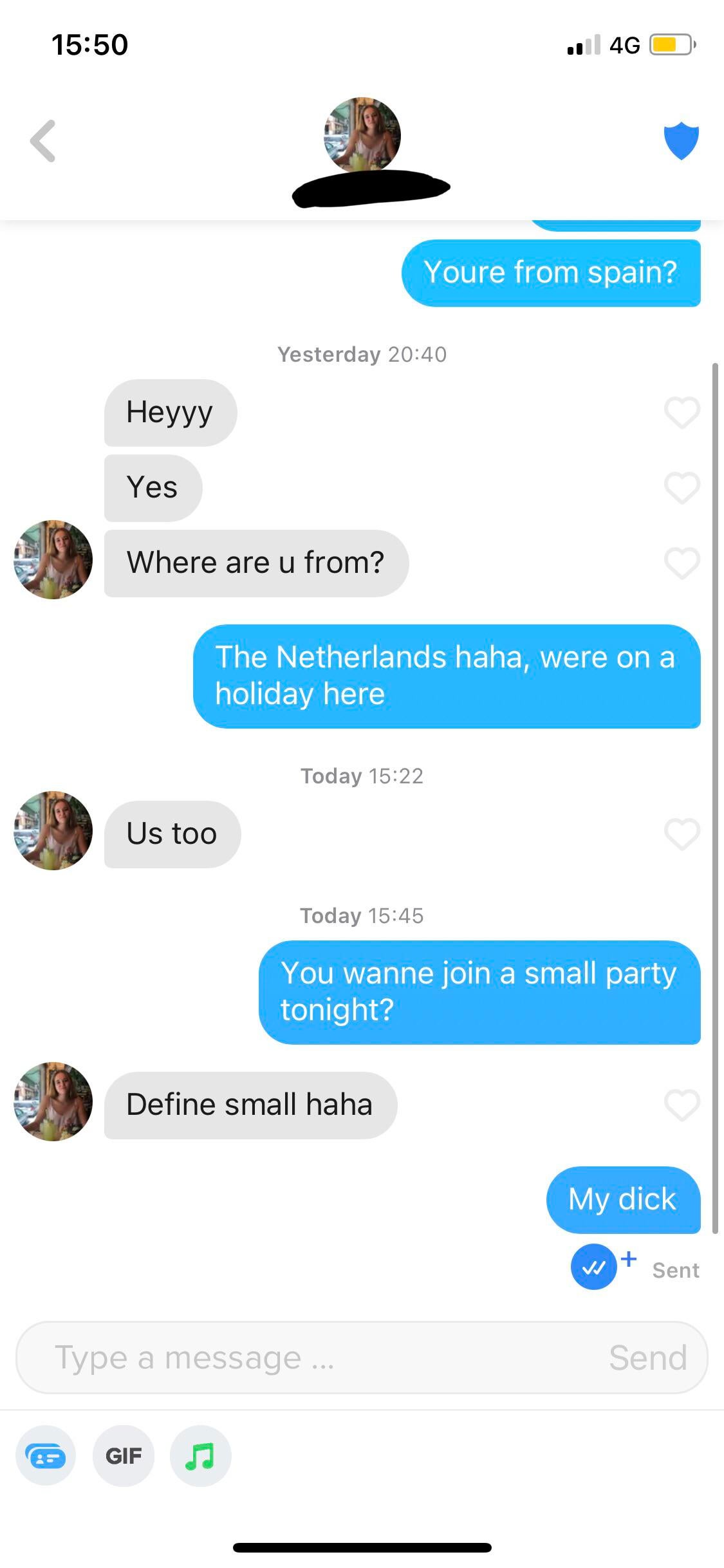
Task: Tap avatar beside 'Define small haha'
Action: (53, 1101)
